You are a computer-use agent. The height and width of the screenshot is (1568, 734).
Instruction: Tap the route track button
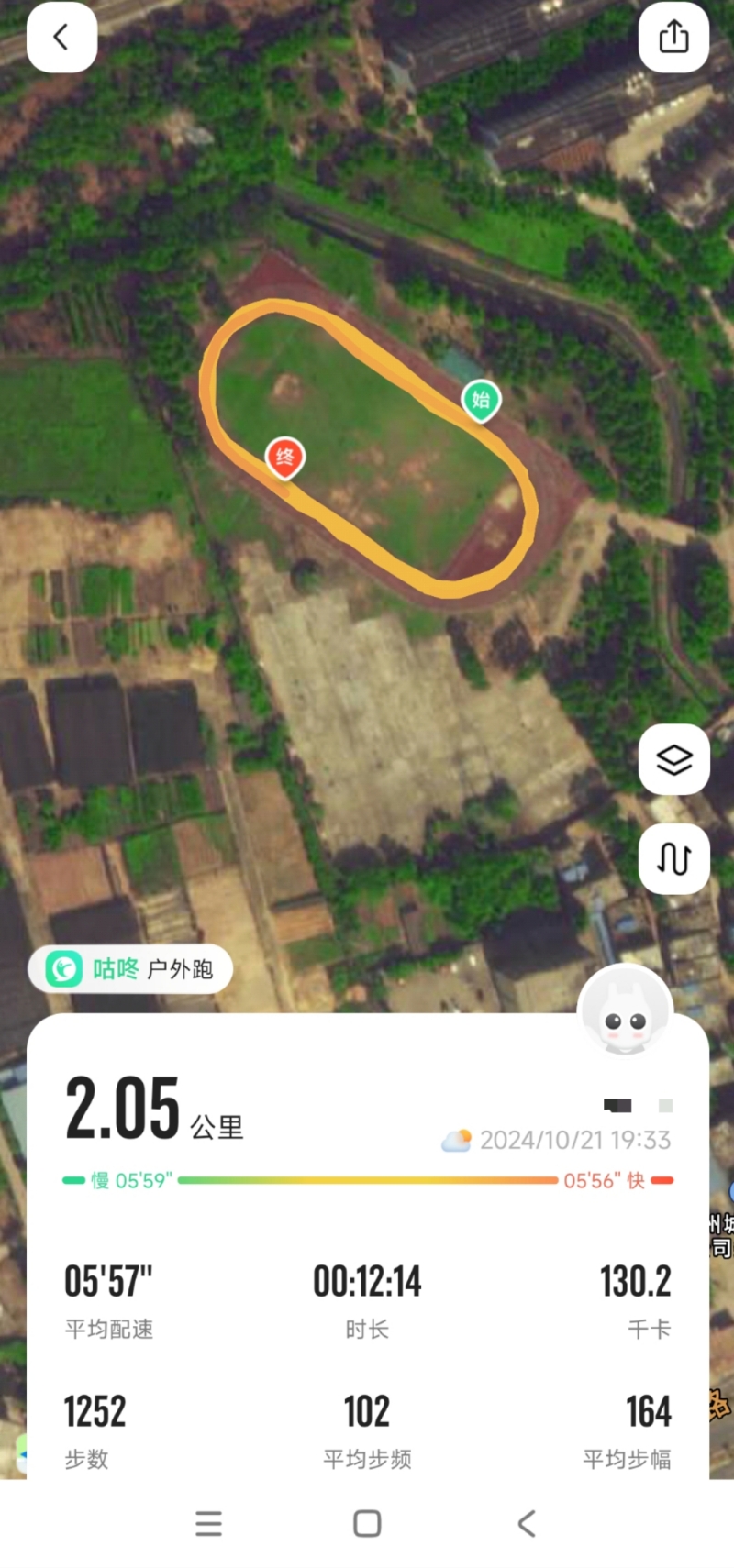point(673,858)
